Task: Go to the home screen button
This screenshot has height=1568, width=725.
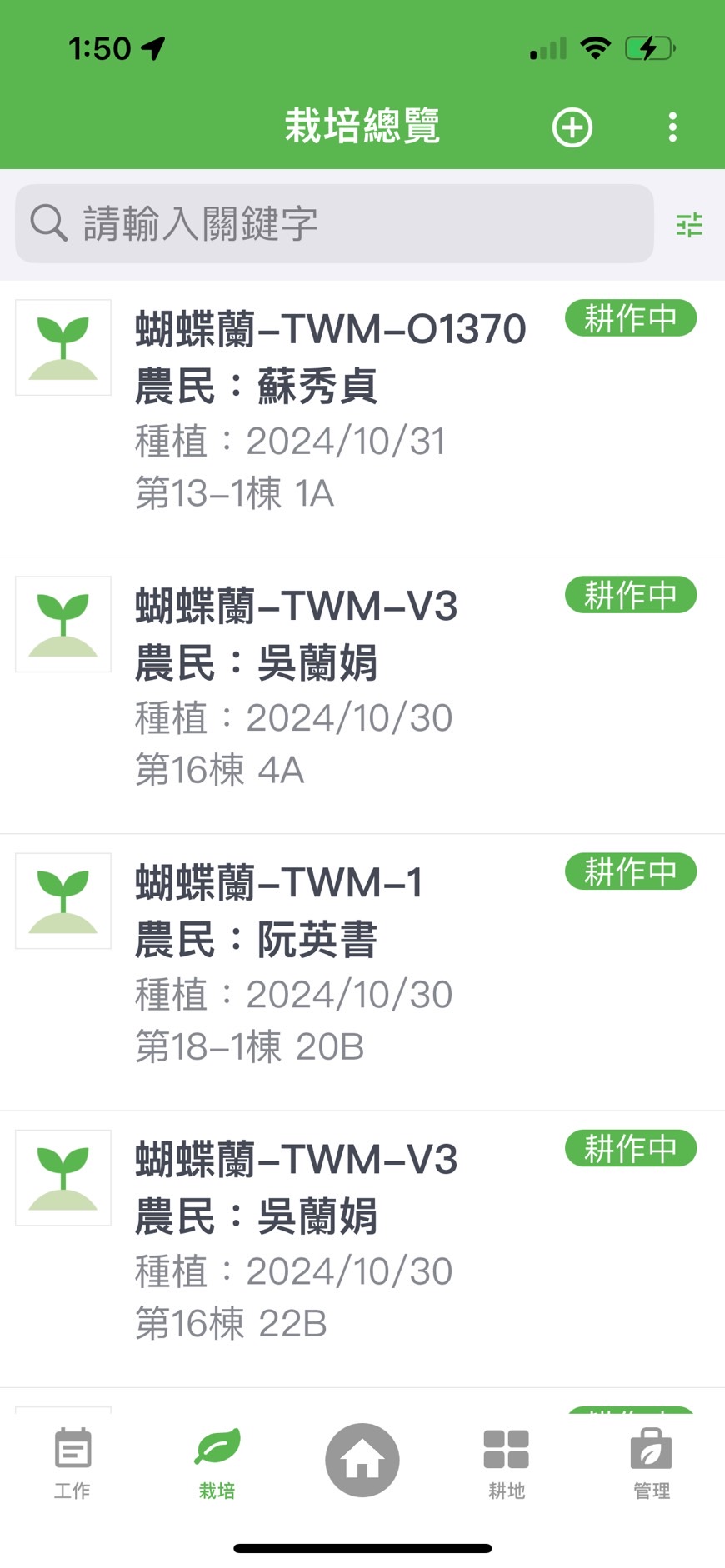Action: coord(362,1460)
